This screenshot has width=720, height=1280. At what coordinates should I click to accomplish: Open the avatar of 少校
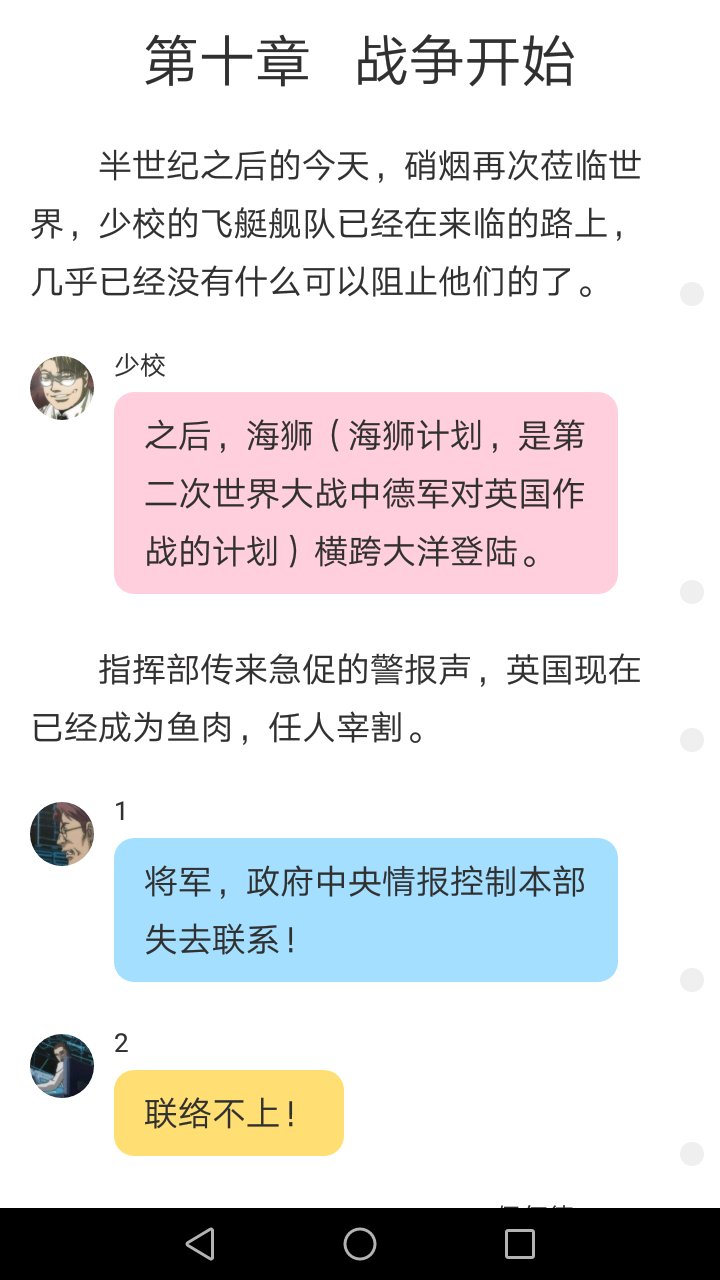pyautogui.click(x=62, y=388)
